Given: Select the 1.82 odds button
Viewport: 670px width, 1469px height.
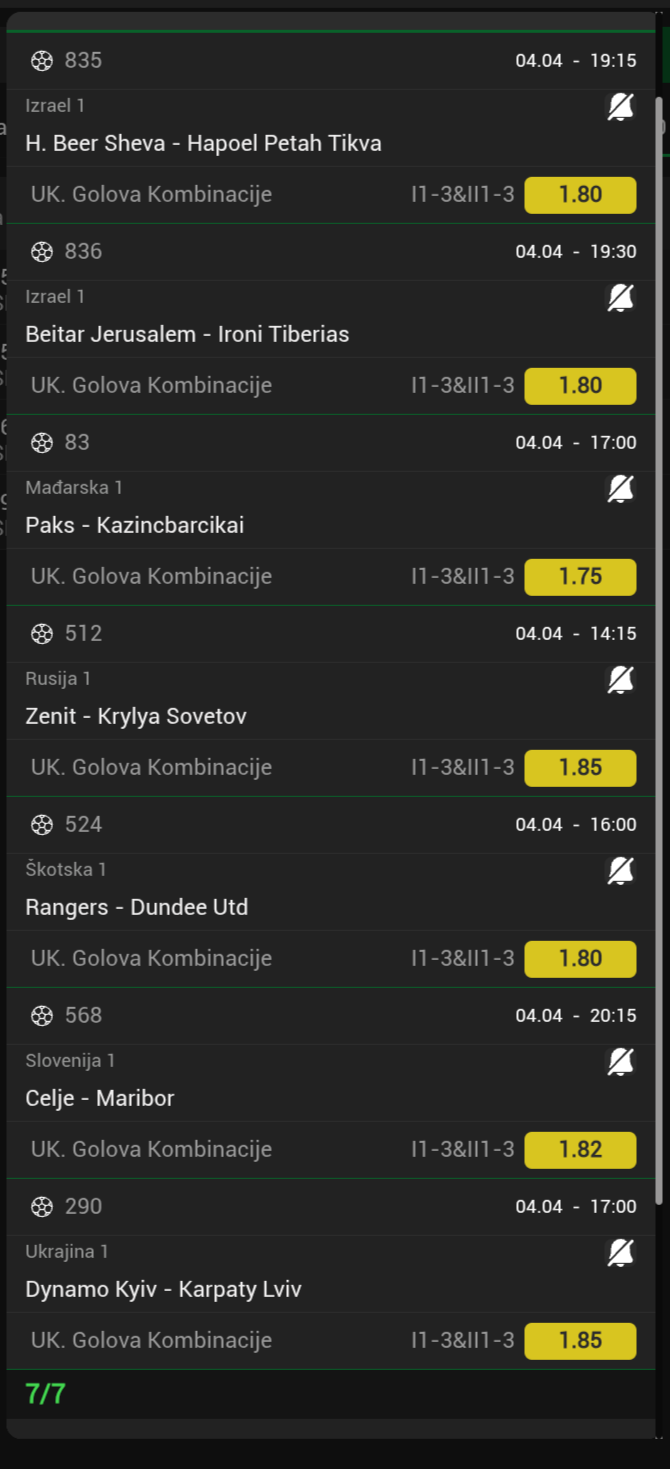Looking at the screenshot, I should pyautogui.click(x=580, y=1150).
